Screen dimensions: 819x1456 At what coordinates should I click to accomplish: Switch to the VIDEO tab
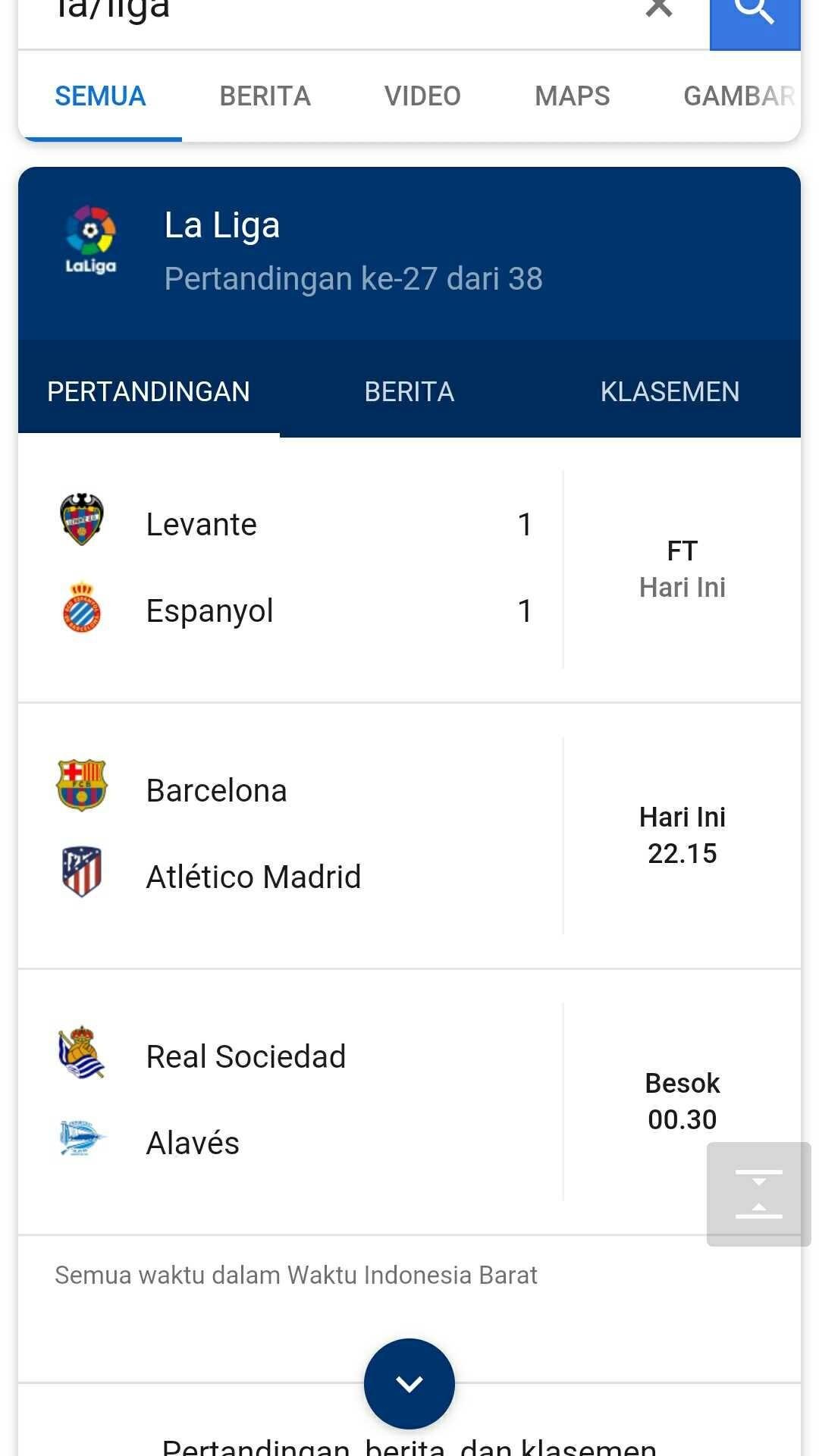(x=422, y=96)
